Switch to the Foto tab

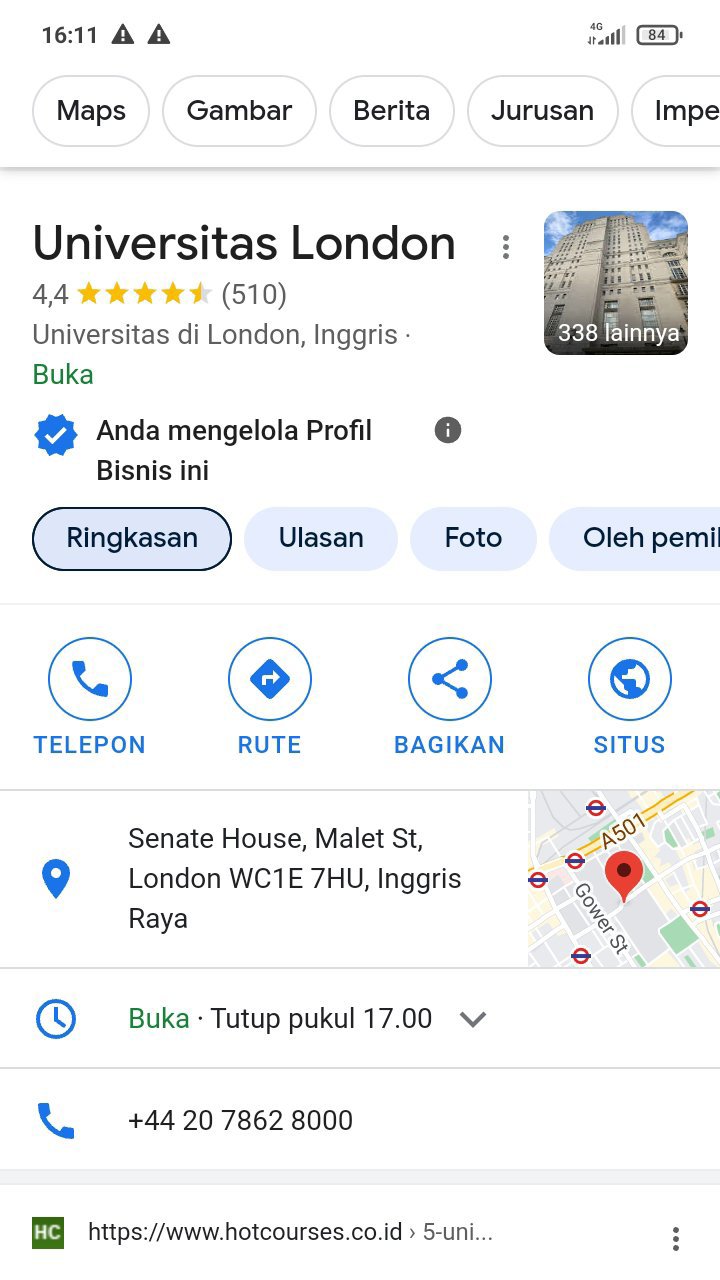473,538
